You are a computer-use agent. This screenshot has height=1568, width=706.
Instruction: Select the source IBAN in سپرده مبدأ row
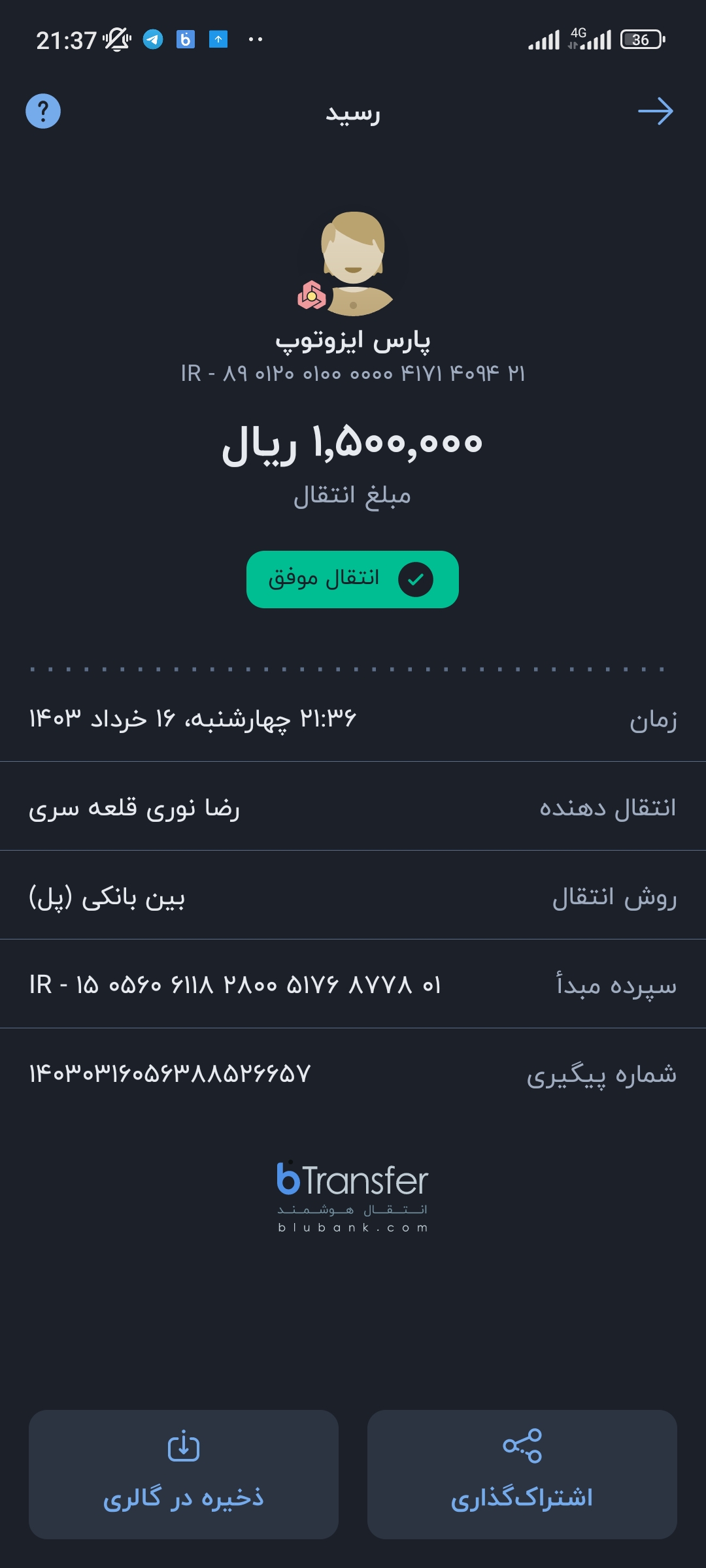click(235, 982)
